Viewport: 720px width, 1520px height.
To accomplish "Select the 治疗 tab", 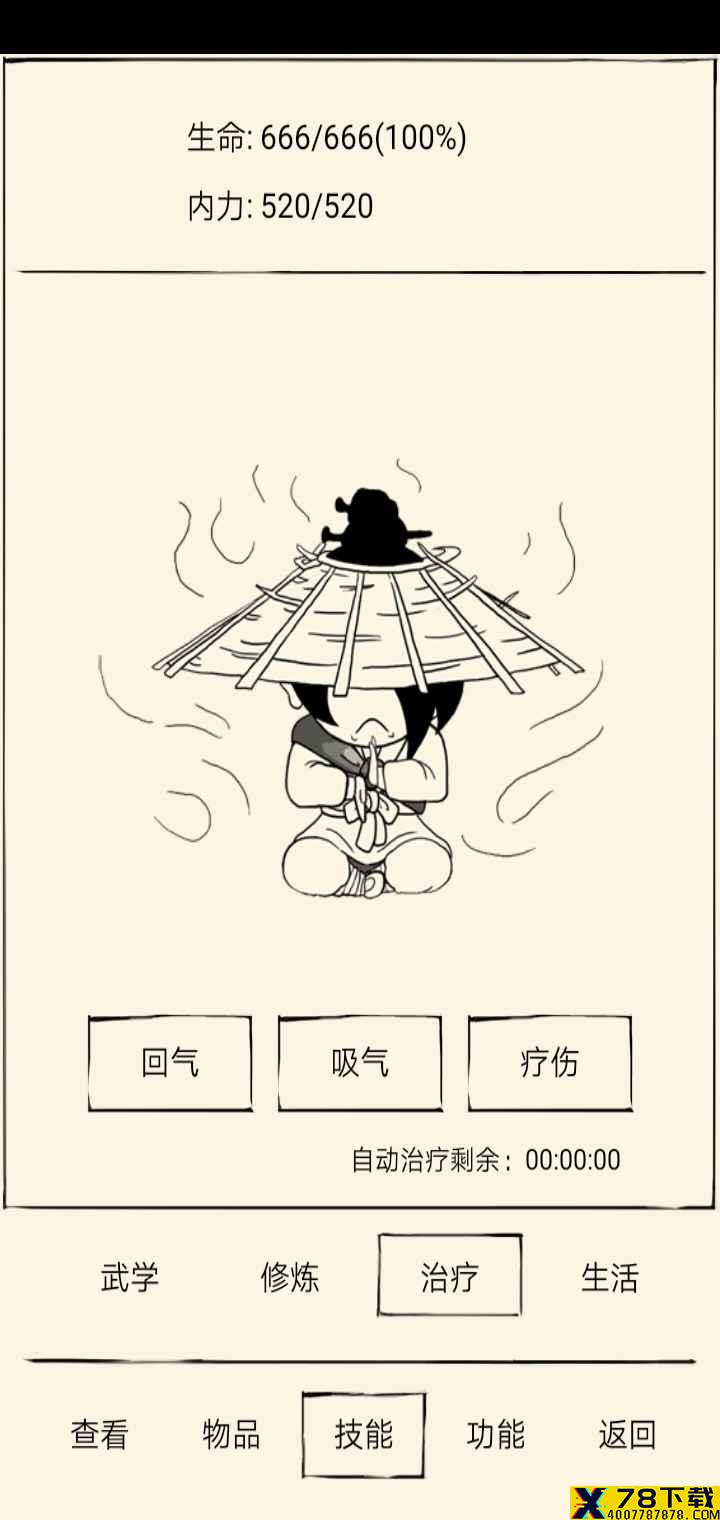I will point(449,1276).
